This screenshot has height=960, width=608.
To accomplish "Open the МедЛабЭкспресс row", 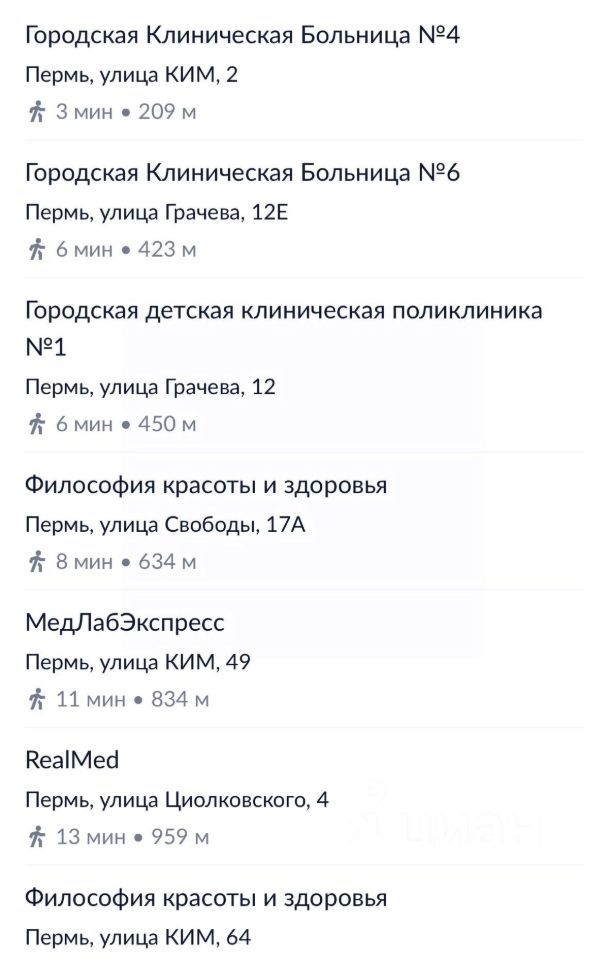I will tap(304, 659).
